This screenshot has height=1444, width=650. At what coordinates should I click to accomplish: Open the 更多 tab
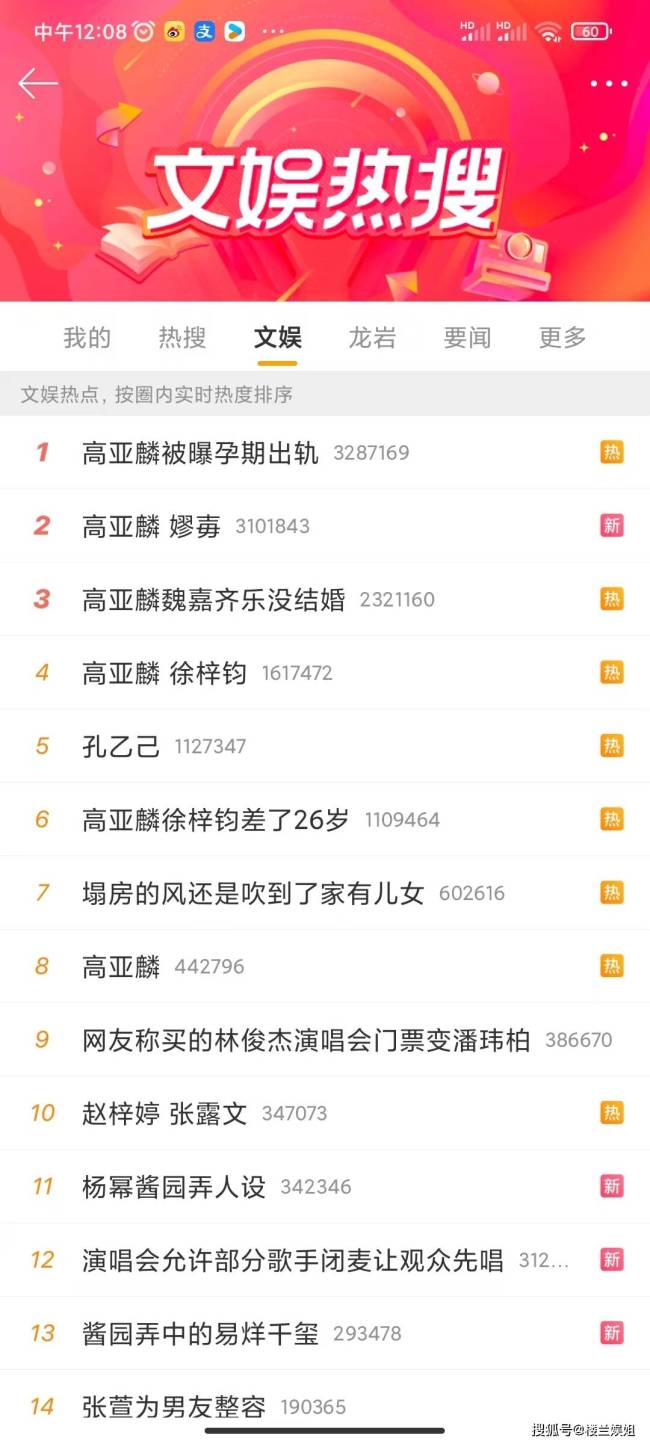562,338
